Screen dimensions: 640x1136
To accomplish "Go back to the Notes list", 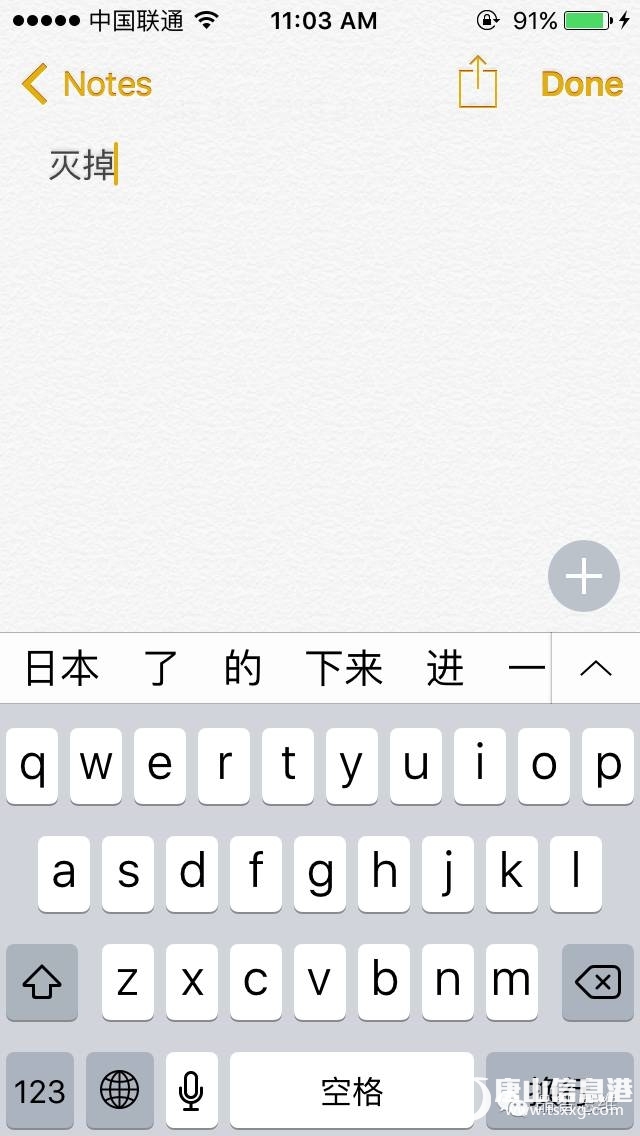I will pos(87,84).
